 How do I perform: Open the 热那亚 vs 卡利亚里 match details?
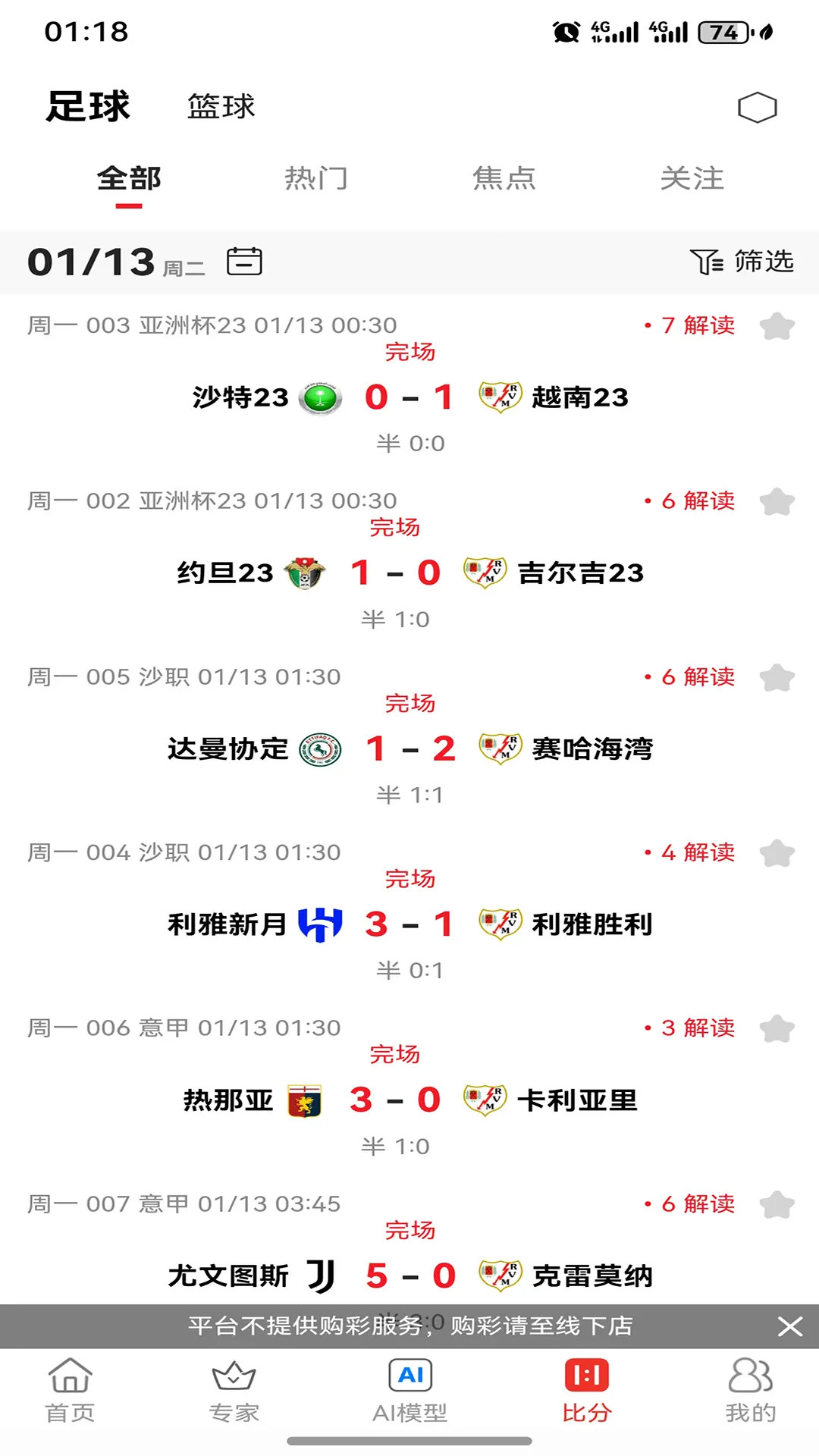[x=409, y=1100]
